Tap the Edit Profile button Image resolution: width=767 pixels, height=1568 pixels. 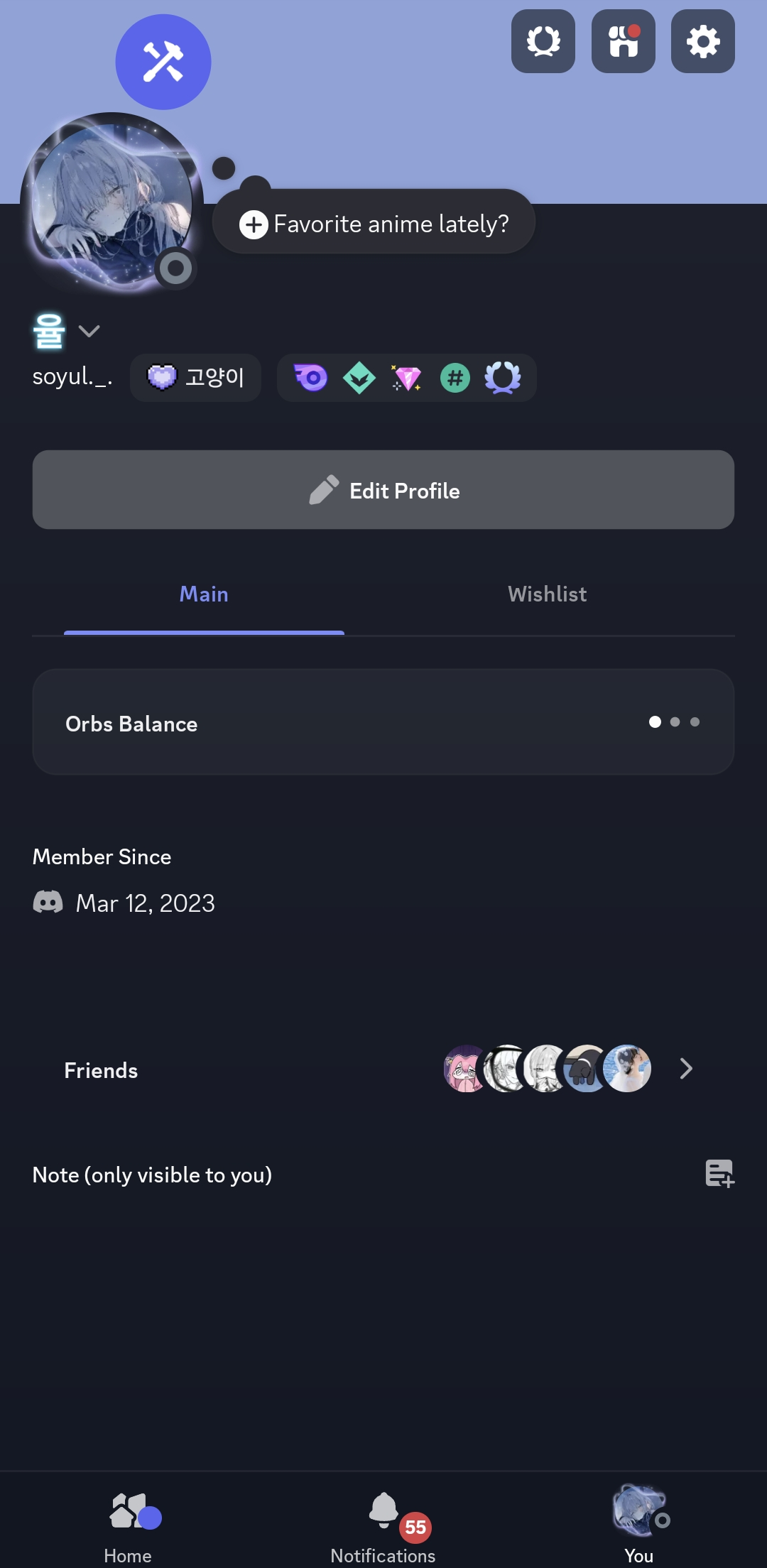tap(383, 490)
